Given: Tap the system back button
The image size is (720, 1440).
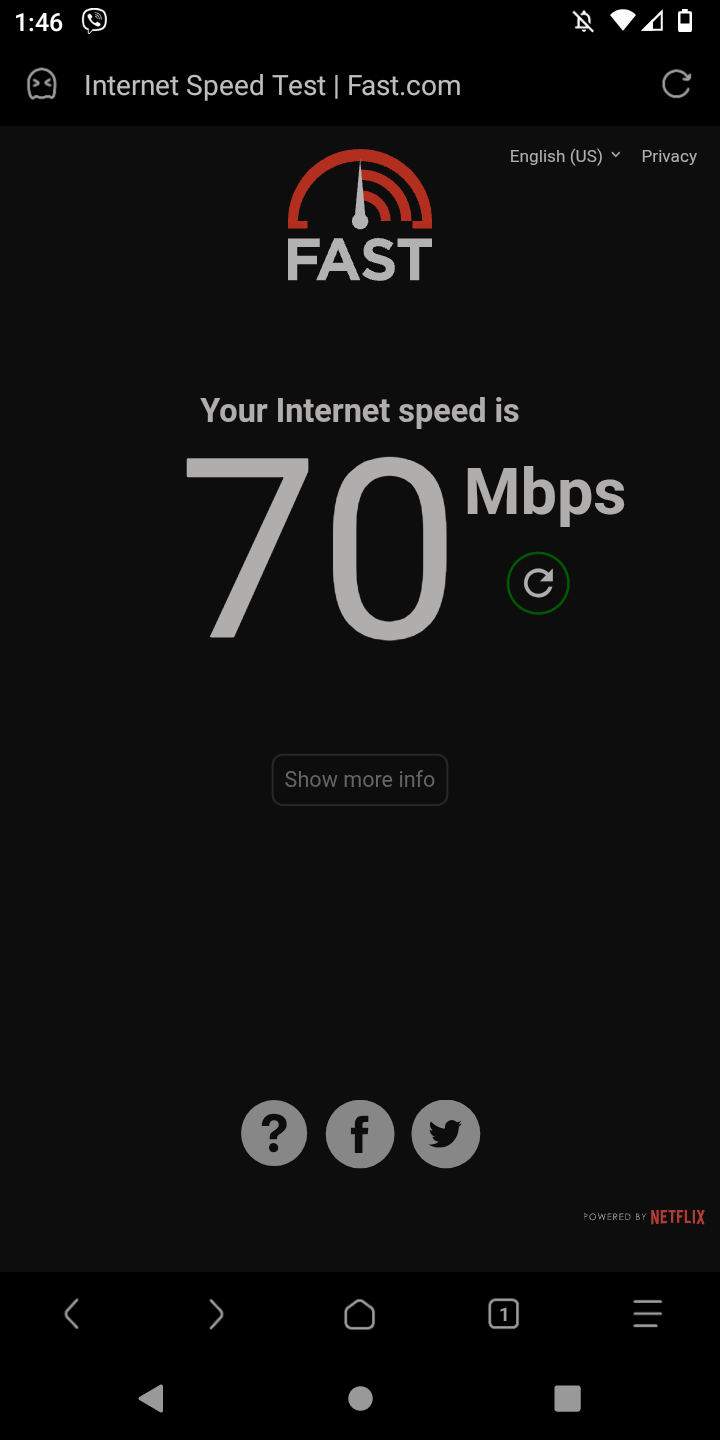Looking at the screenshot, I should 151,1398.
